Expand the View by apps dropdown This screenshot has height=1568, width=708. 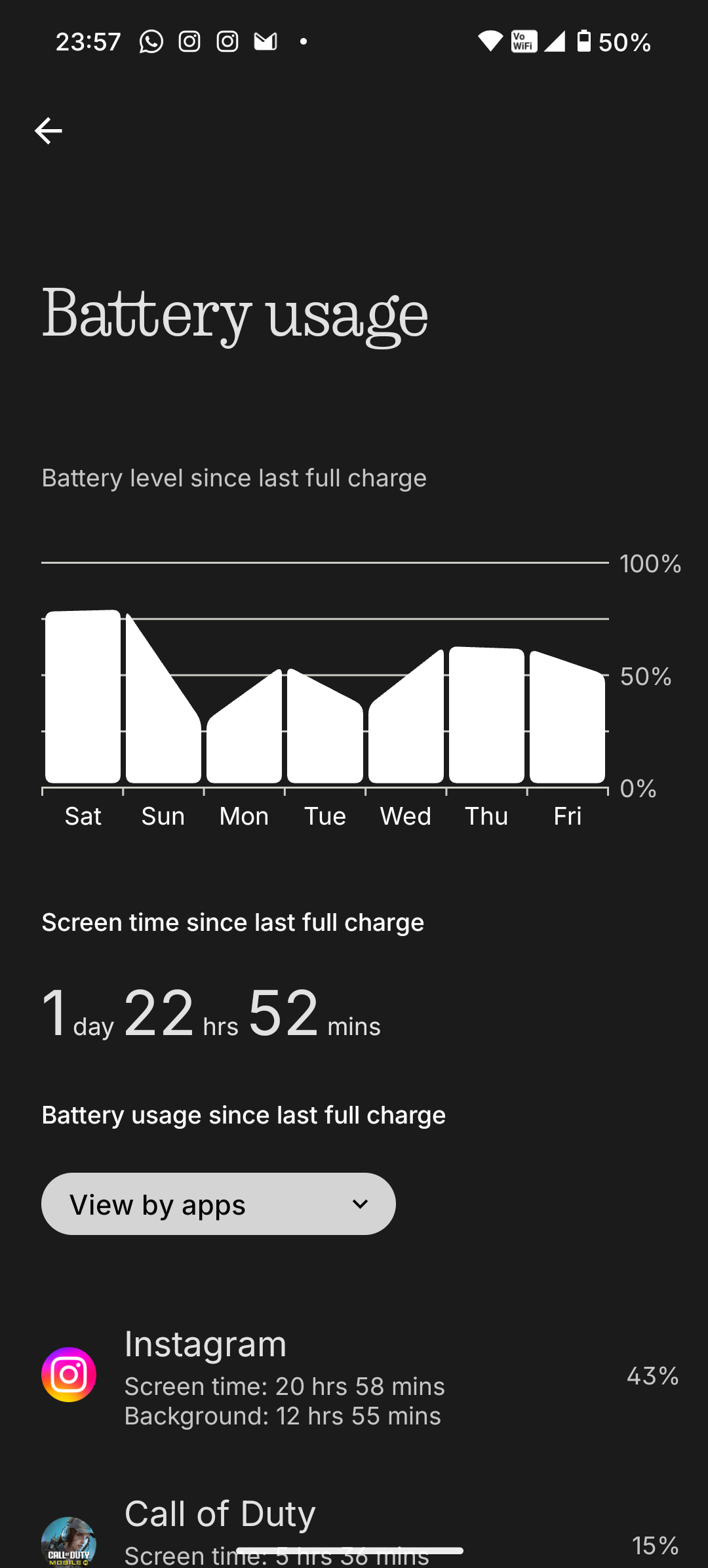point(218,1204)
